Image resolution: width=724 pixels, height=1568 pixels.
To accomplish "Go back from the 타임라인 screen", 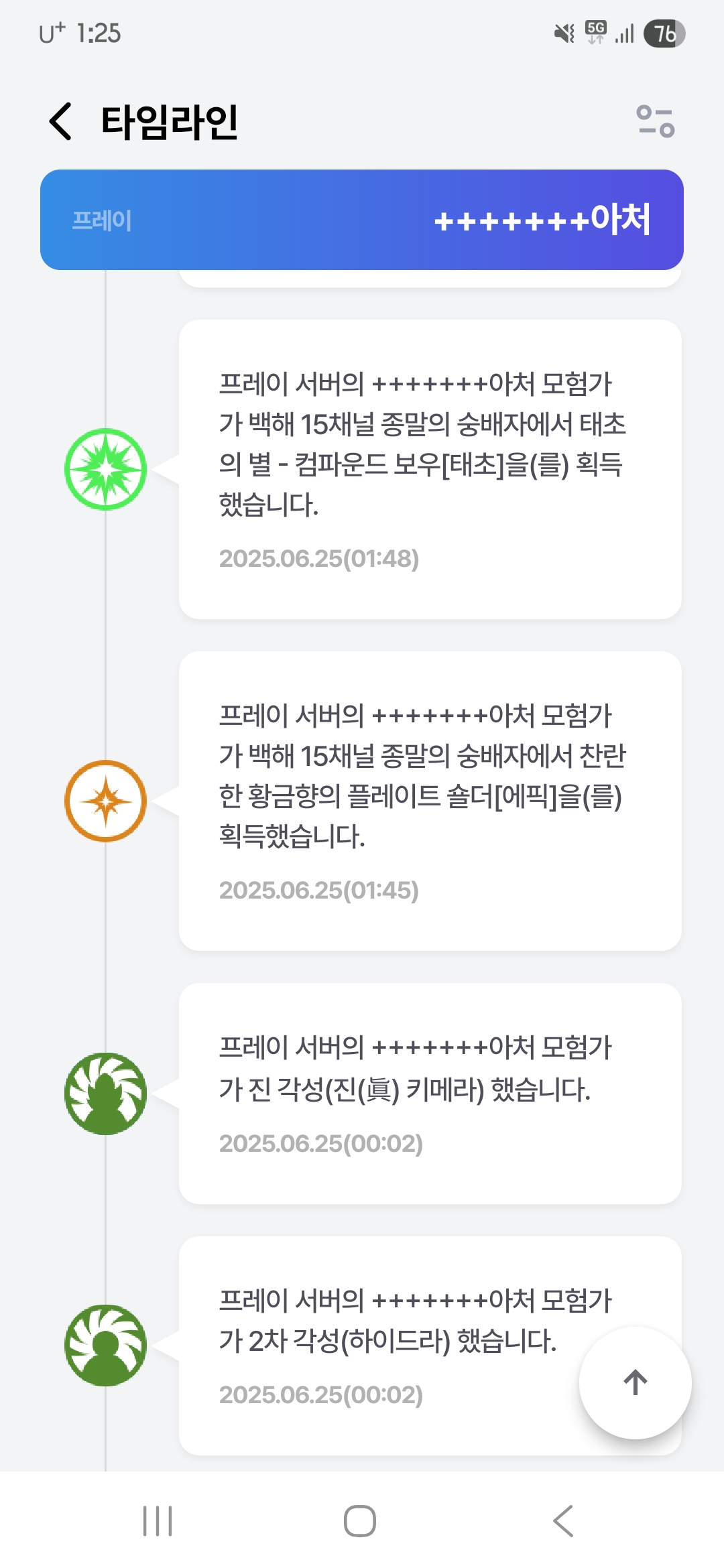I will pyautogui.click(x=61, y=122).
